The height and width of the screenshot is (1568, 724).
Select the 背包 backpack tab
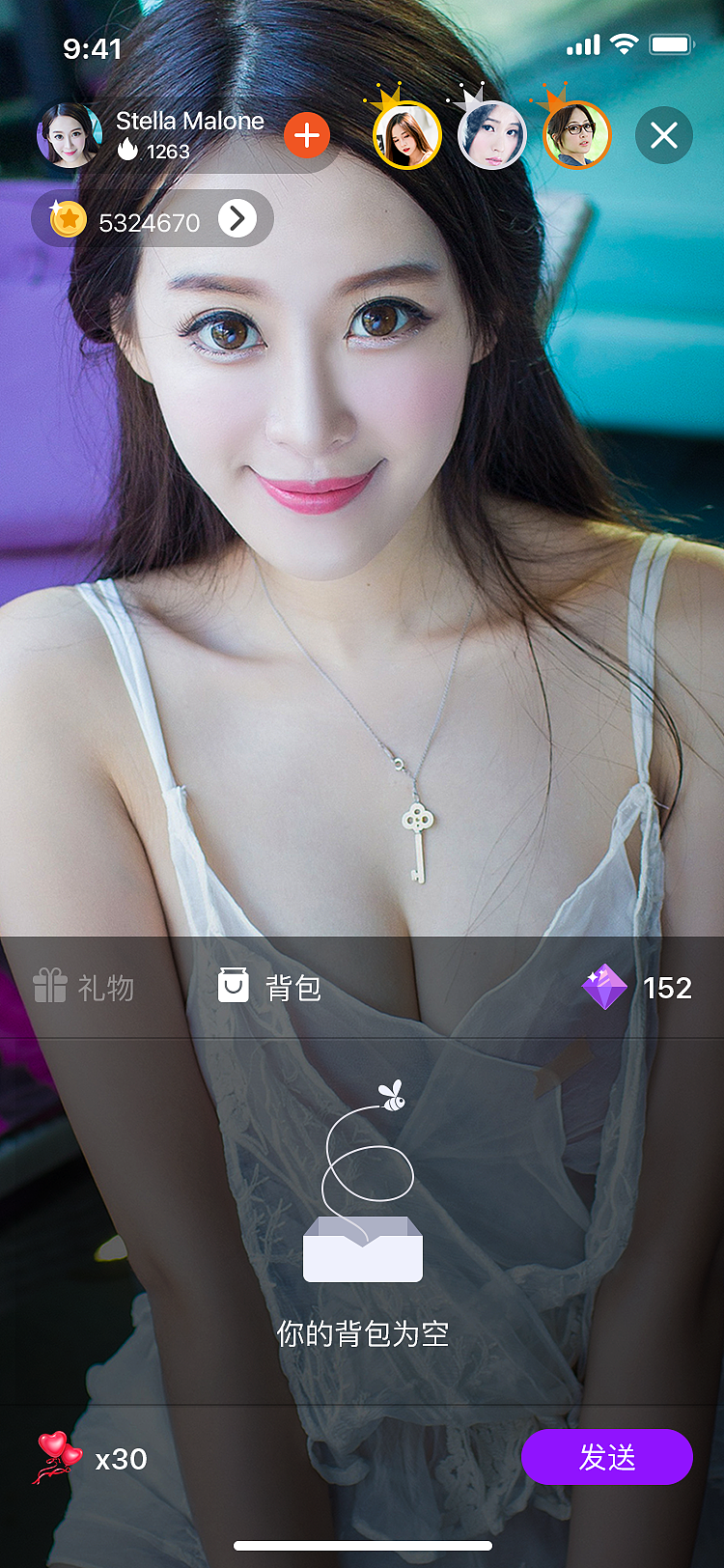pyautogui.click(x=269, y=987)
